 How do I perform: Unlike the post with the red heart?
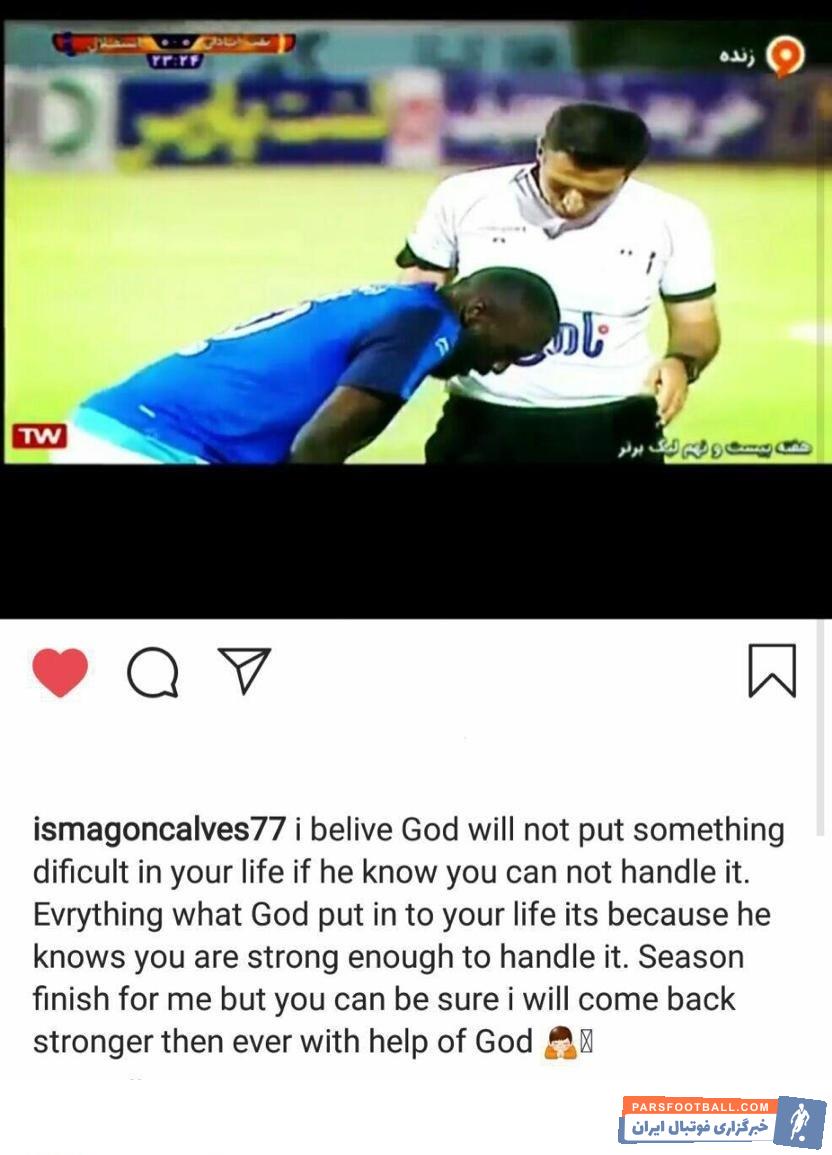point(60,672)
